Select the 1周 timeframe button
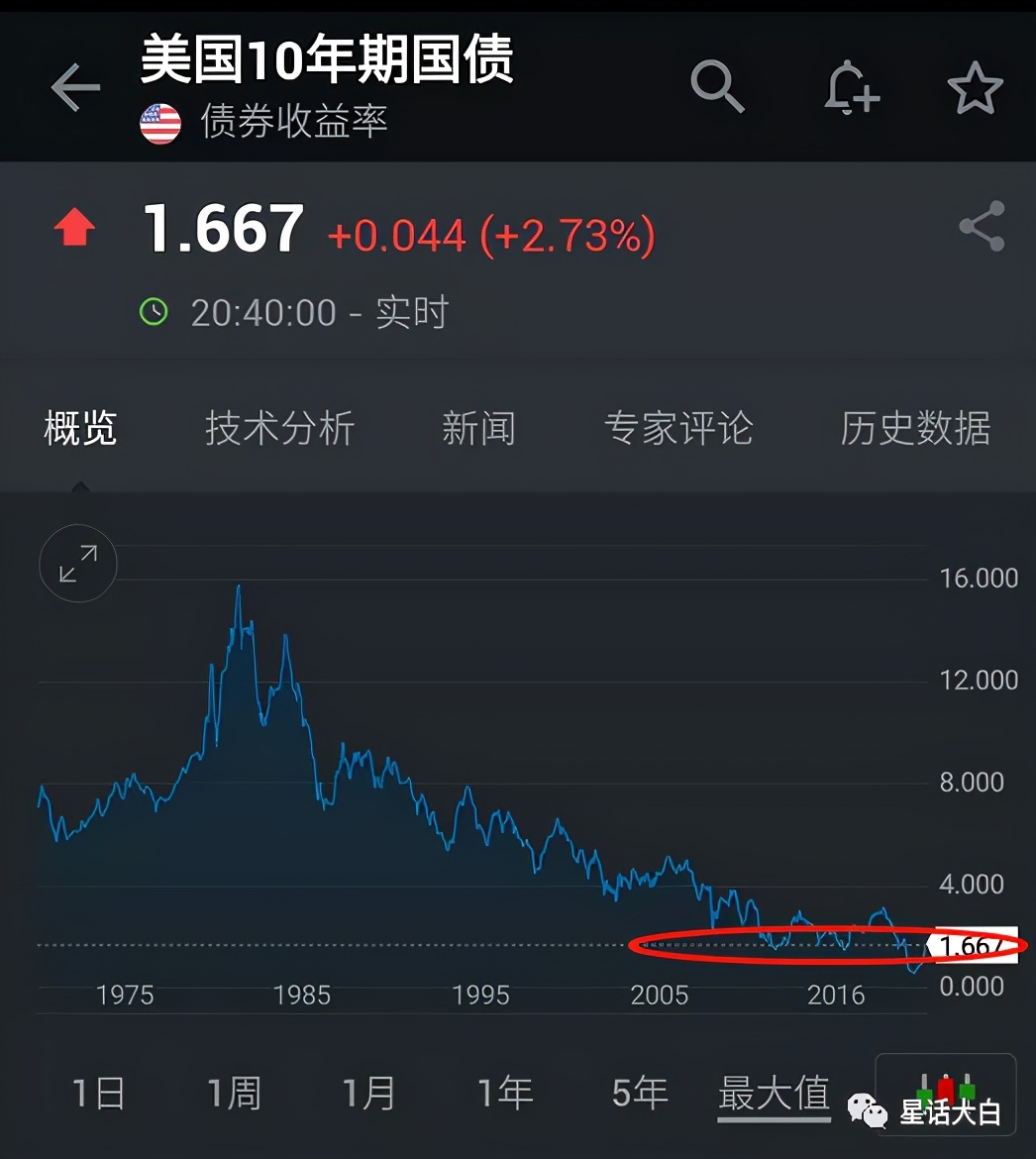 click(233, 1095)
